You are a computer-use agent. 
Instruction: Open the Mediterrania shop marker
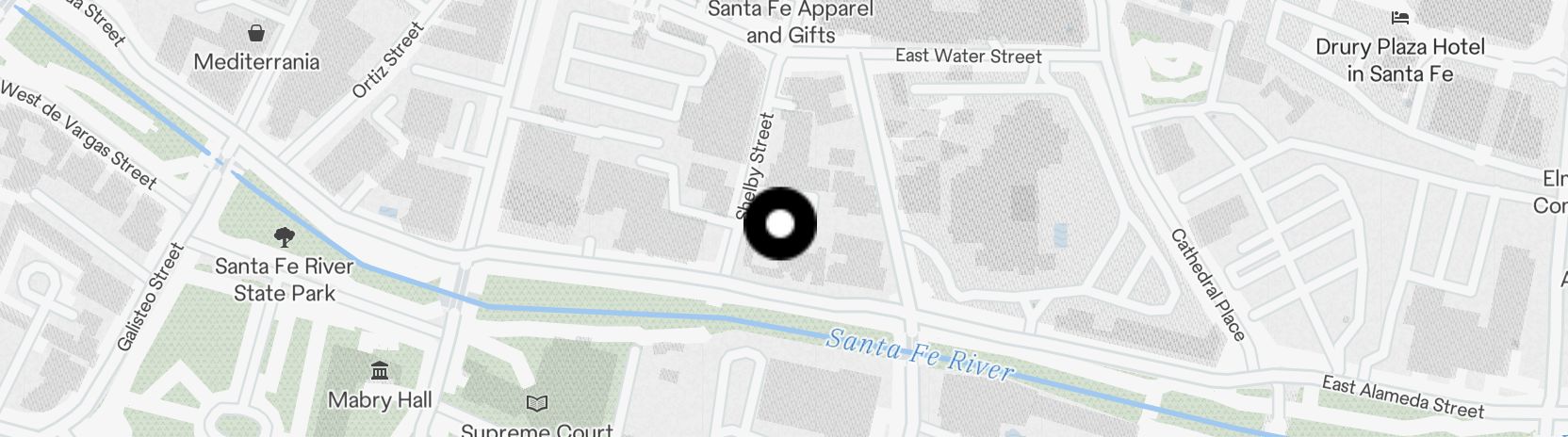[x=256, y=35]
